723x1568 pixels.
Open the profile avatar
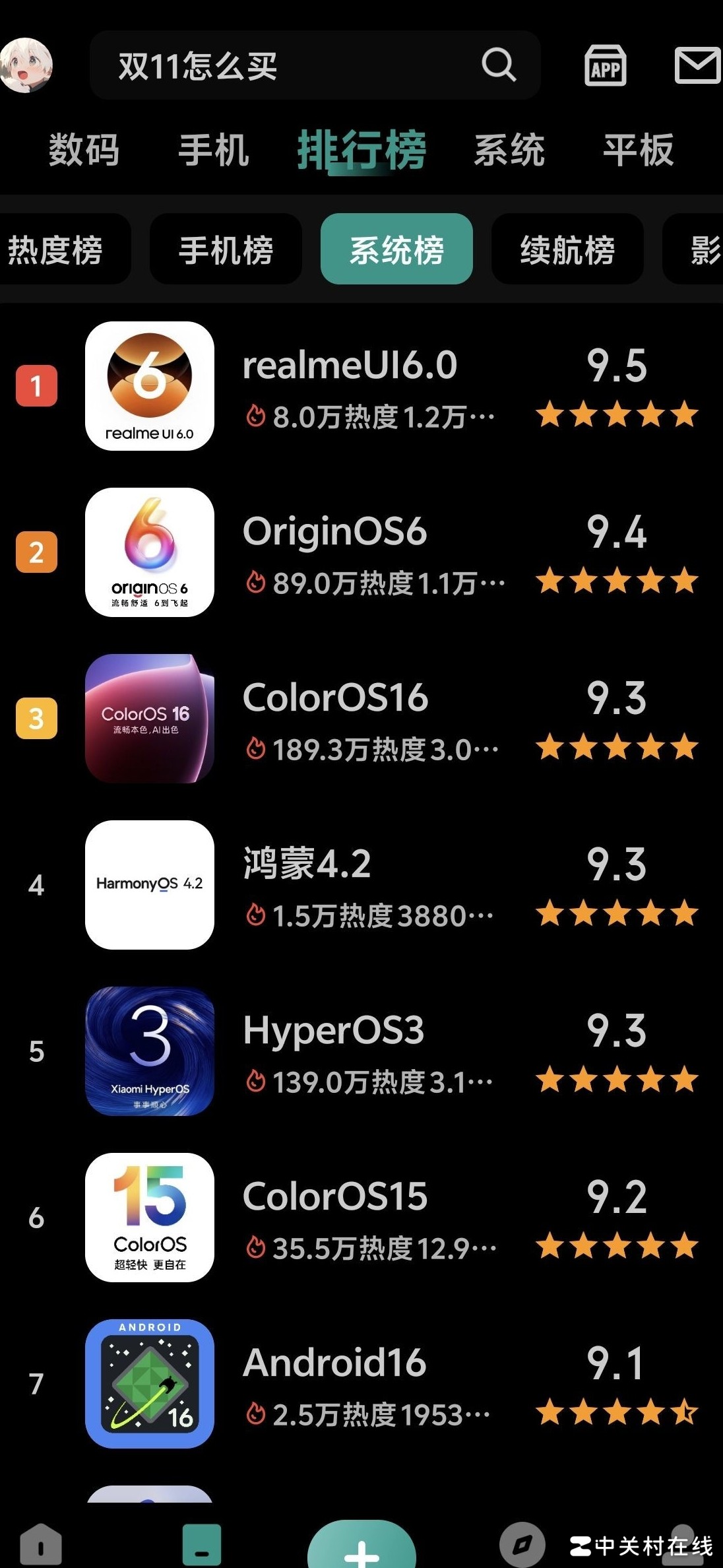[x=26, y=65]
